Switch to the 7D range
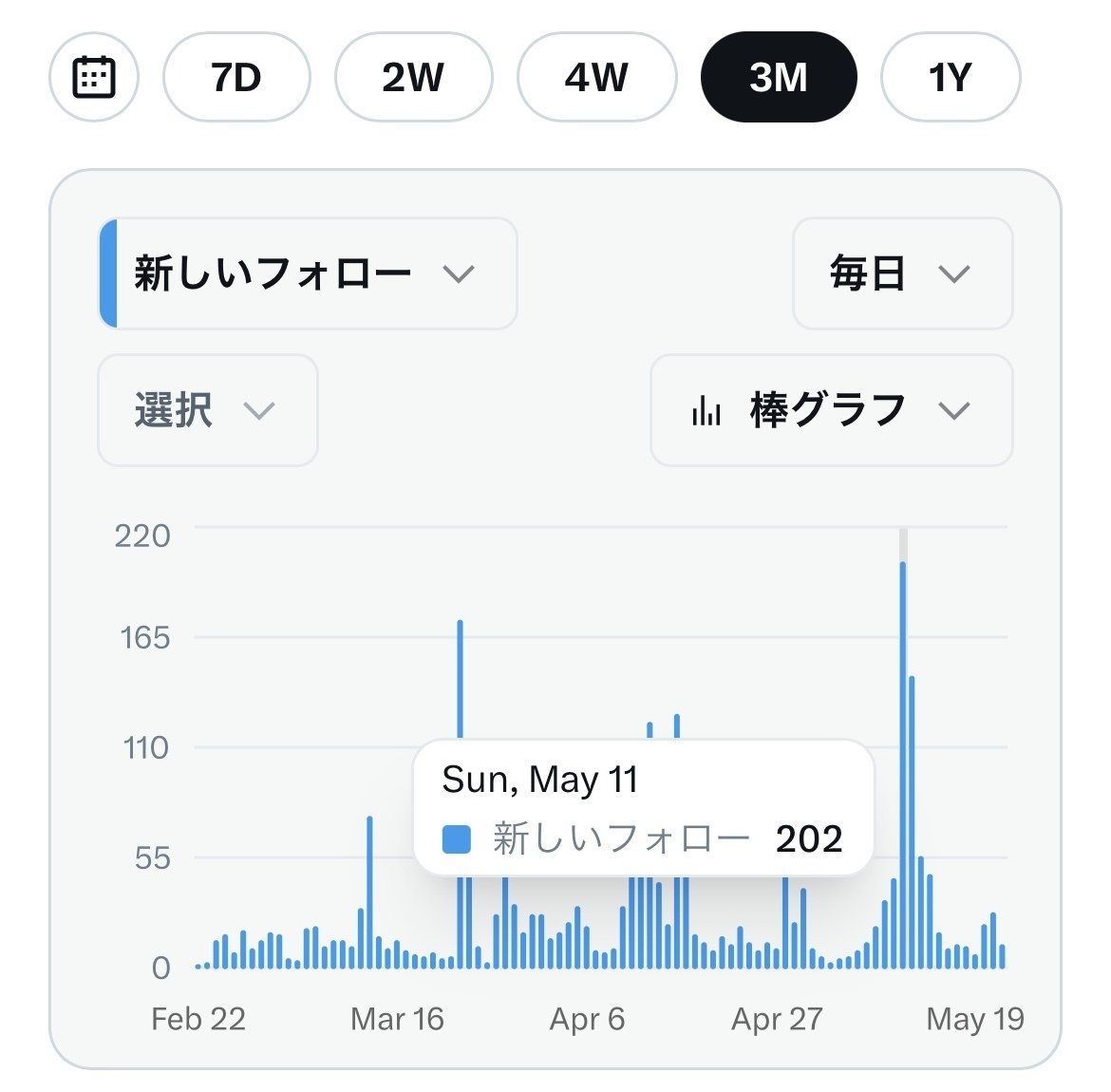 tap(236, 77)
